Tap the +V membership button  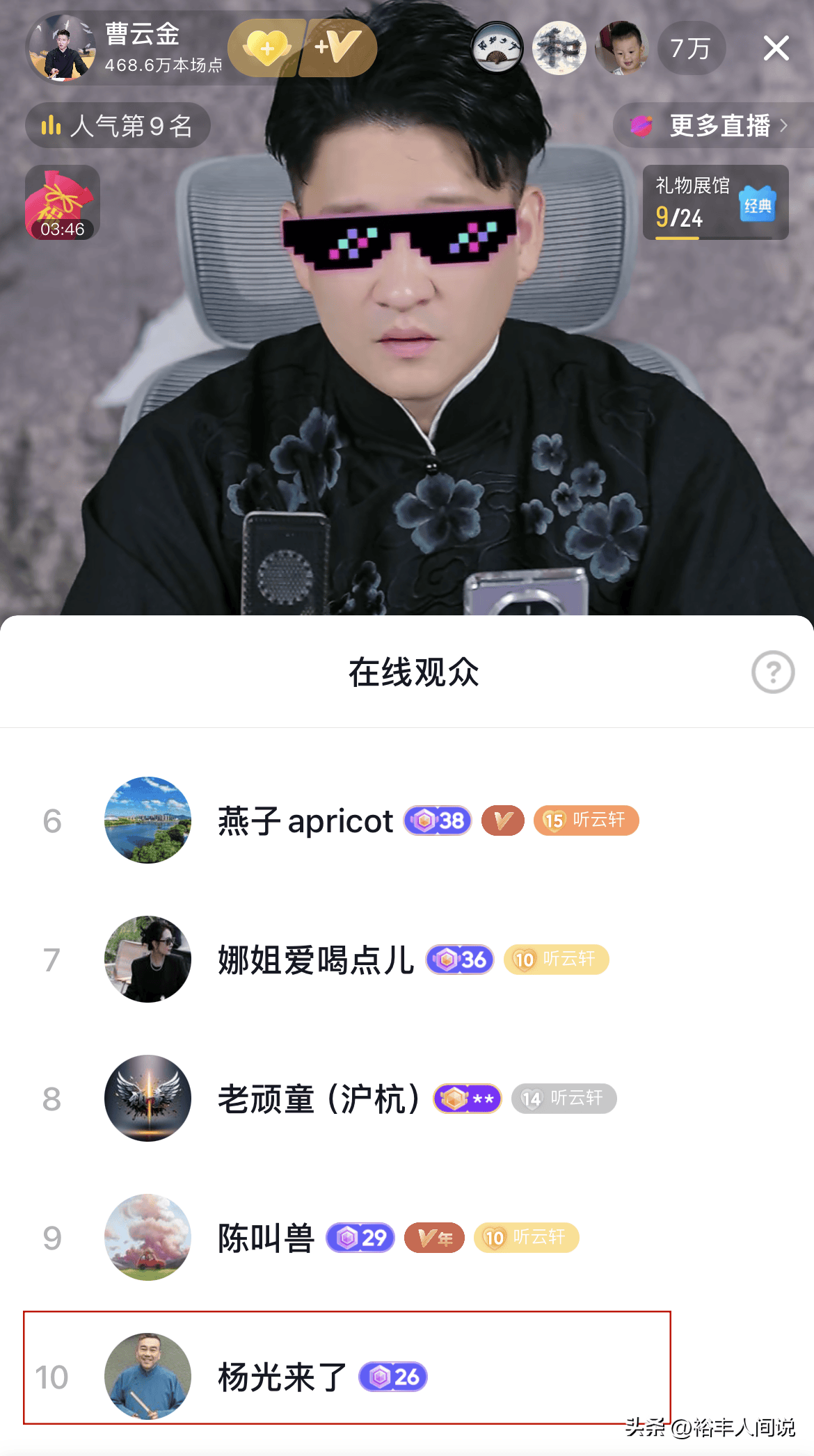pos(339,48)
